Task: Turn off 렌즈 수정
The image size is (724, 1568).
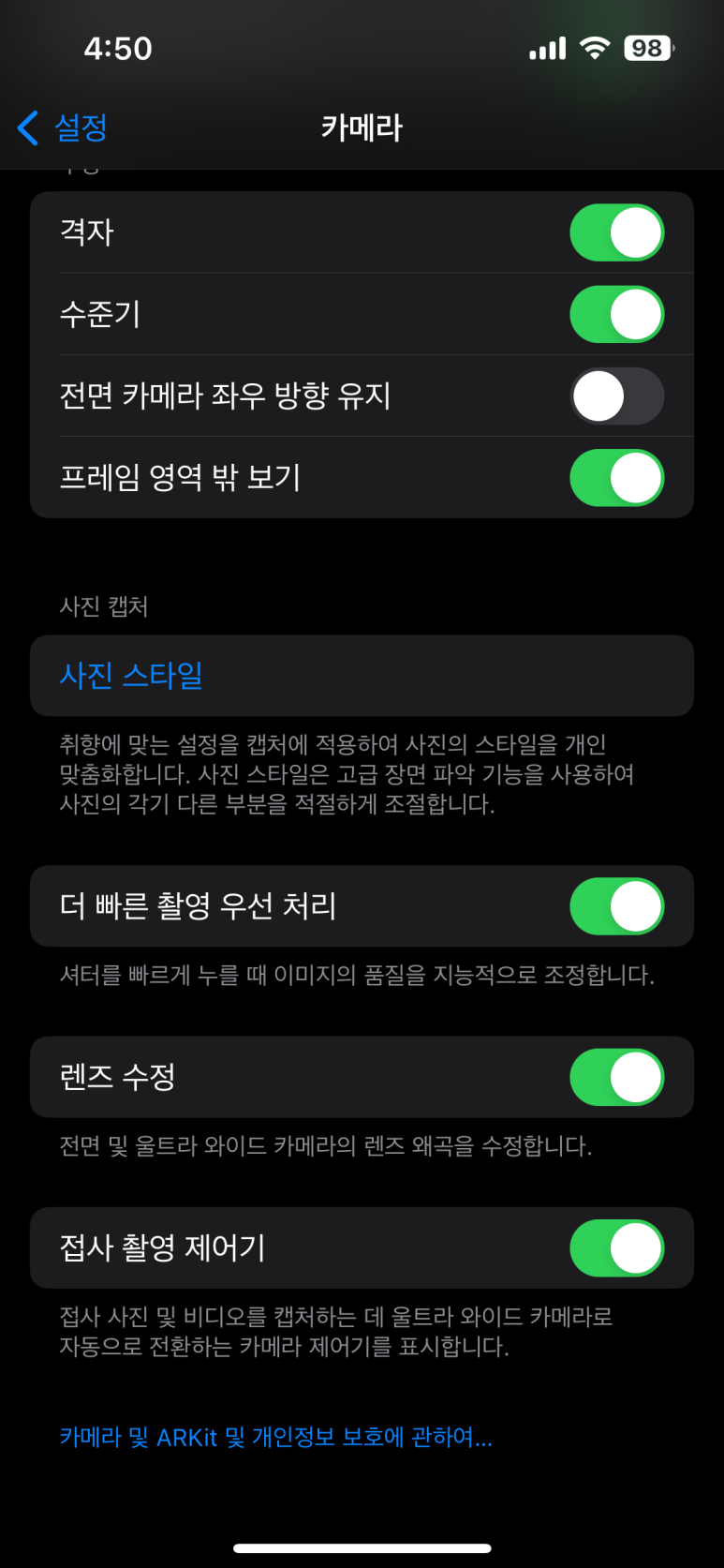Action: tap(616, 1077)
